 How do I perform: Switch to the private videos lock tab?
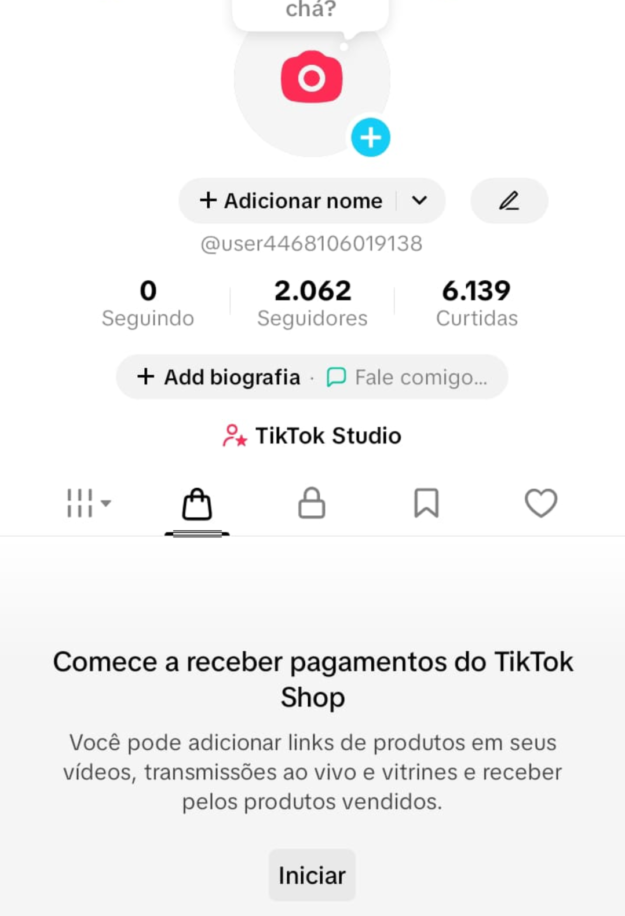click(312, 503)
